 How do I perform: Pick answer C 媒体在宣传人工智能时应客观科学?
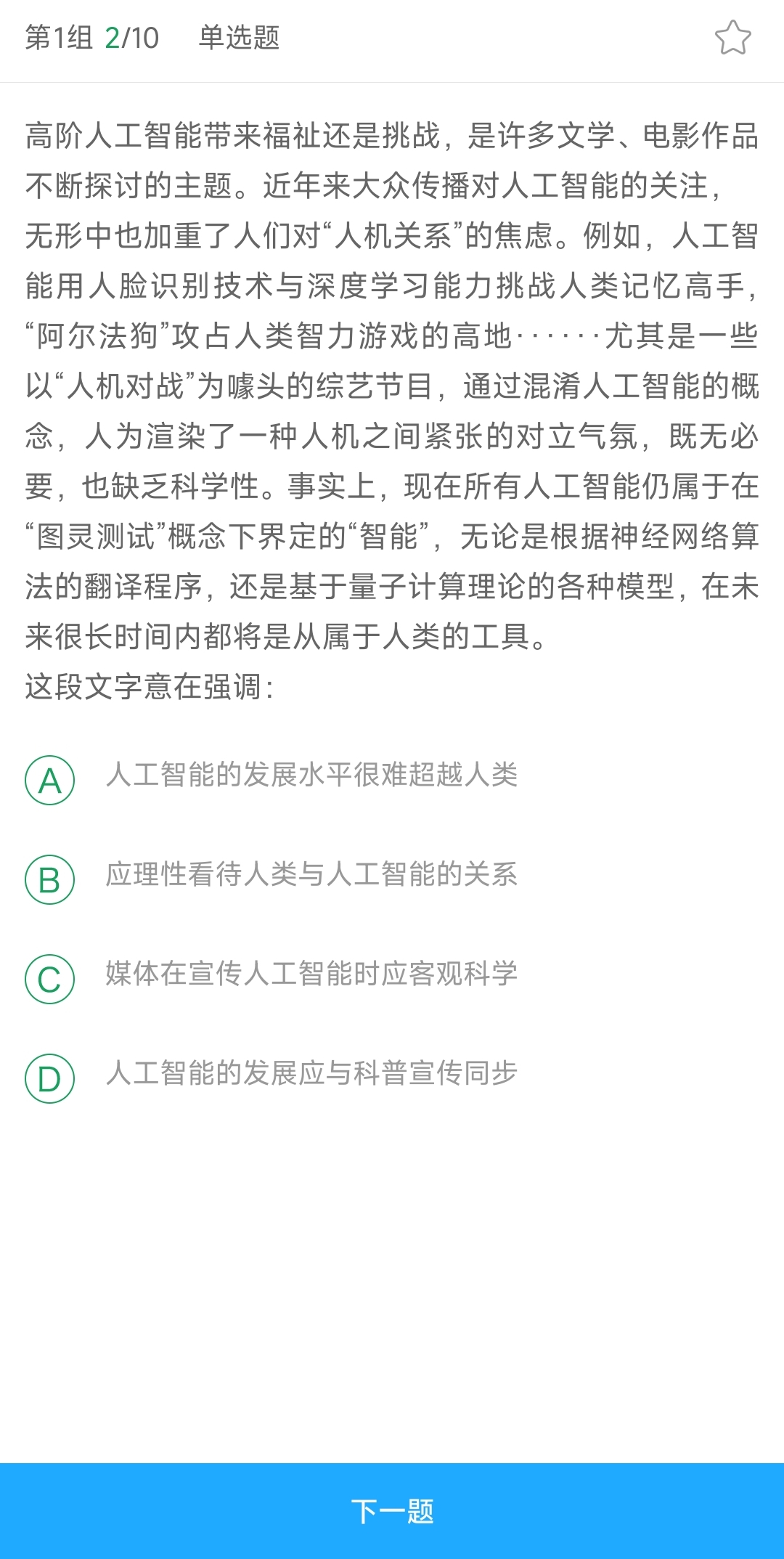(50, 979)
